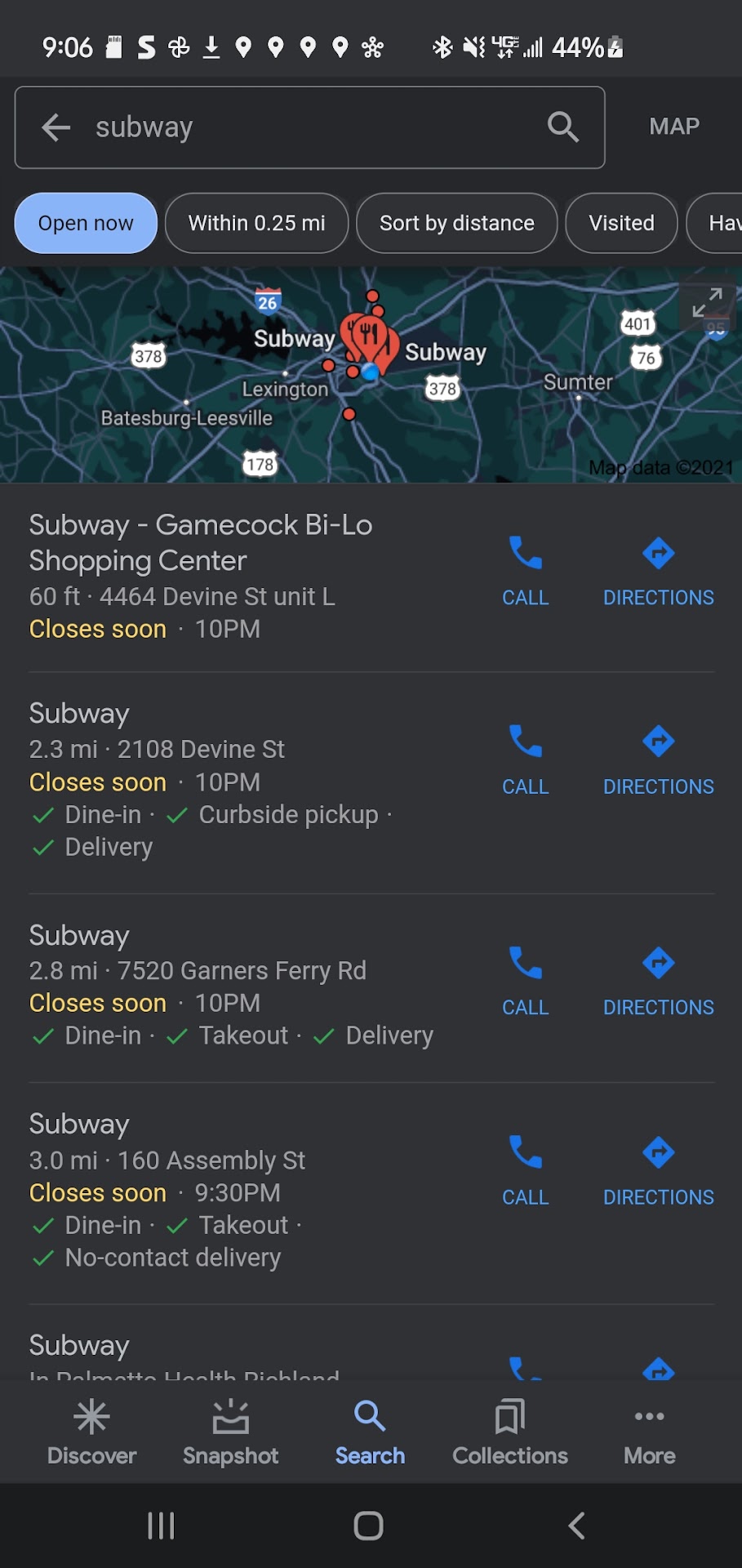Tap the system home button
The height and width of the screenshot is (1568, 742).
368,1525
